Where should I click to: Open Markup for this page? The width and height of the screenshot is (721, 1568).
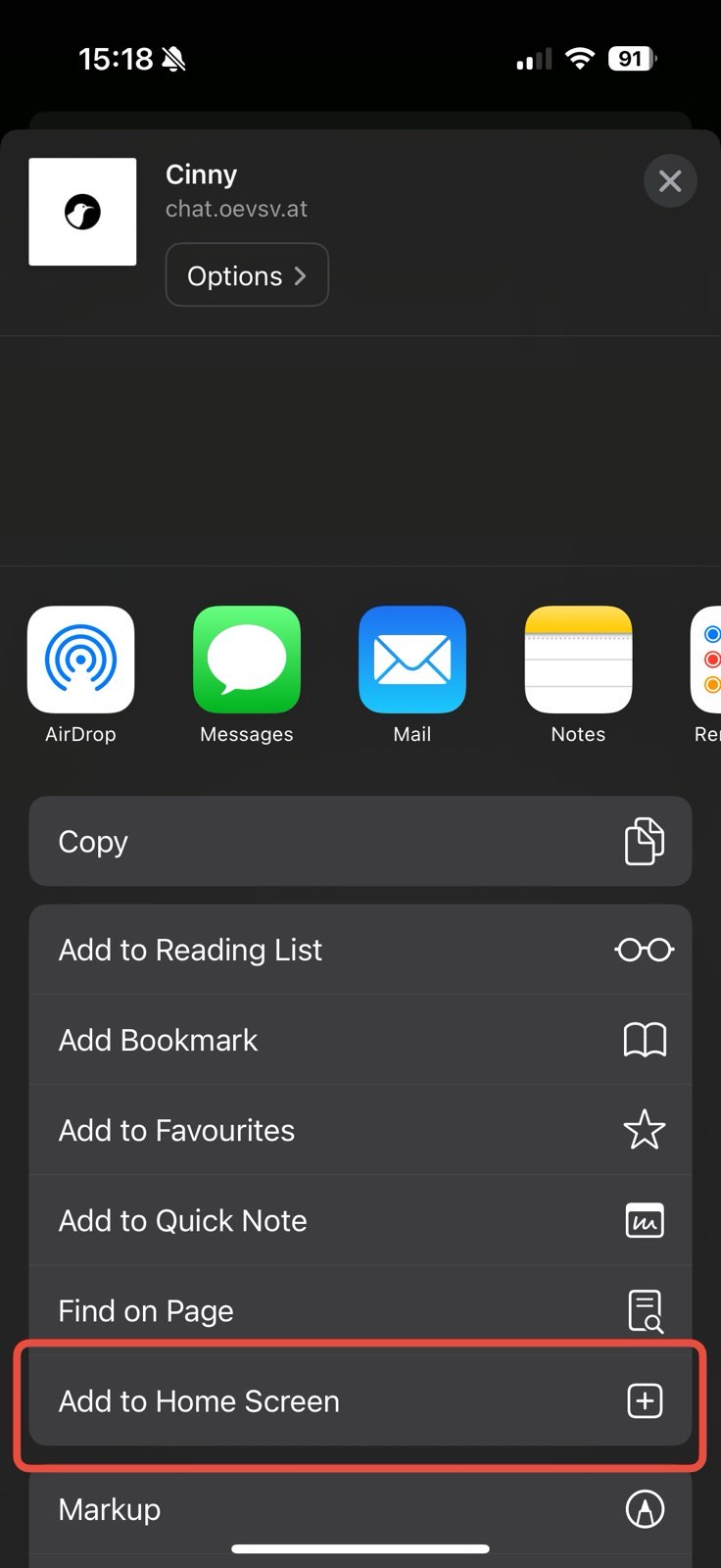click(x=360, y=1509)
